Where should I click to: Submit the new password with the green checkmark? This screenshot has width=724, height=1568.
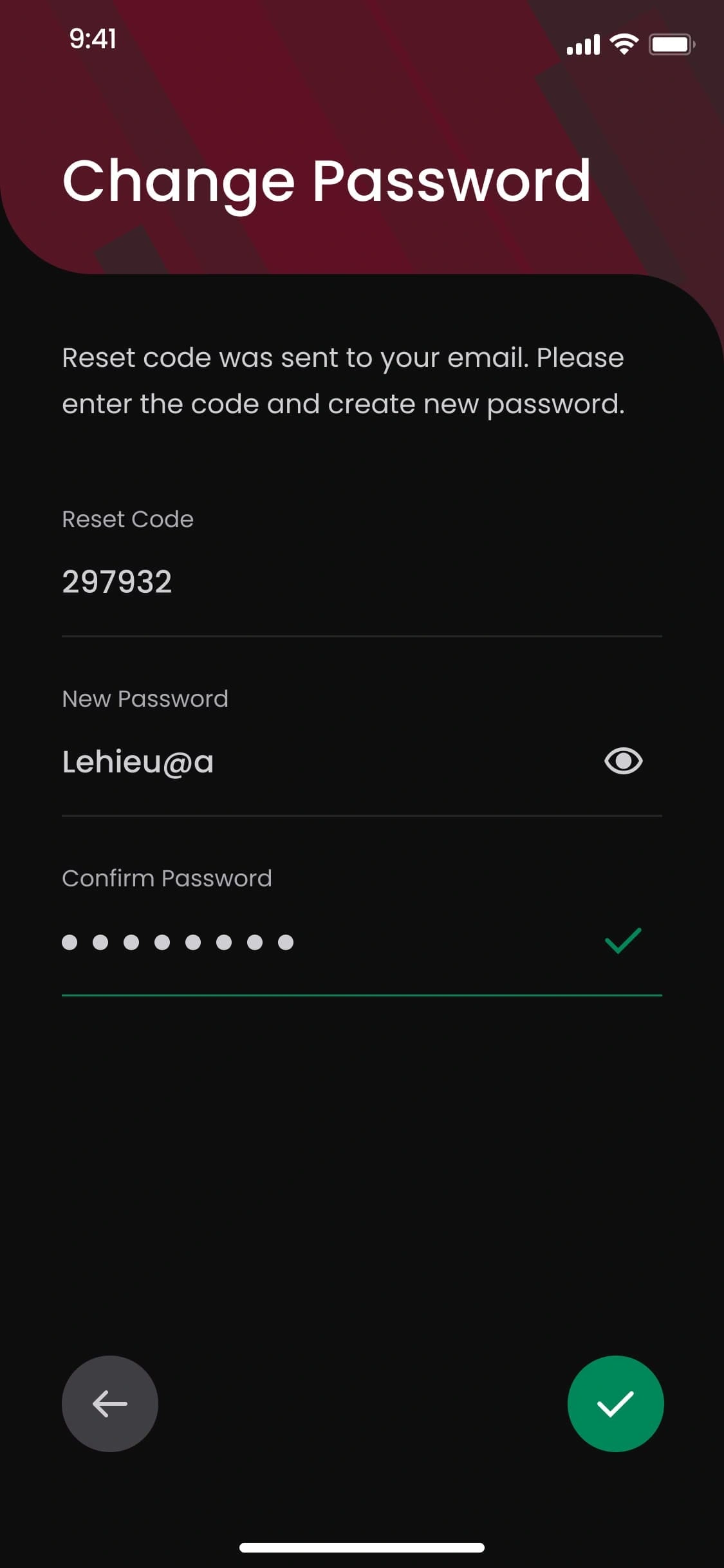615,1404
